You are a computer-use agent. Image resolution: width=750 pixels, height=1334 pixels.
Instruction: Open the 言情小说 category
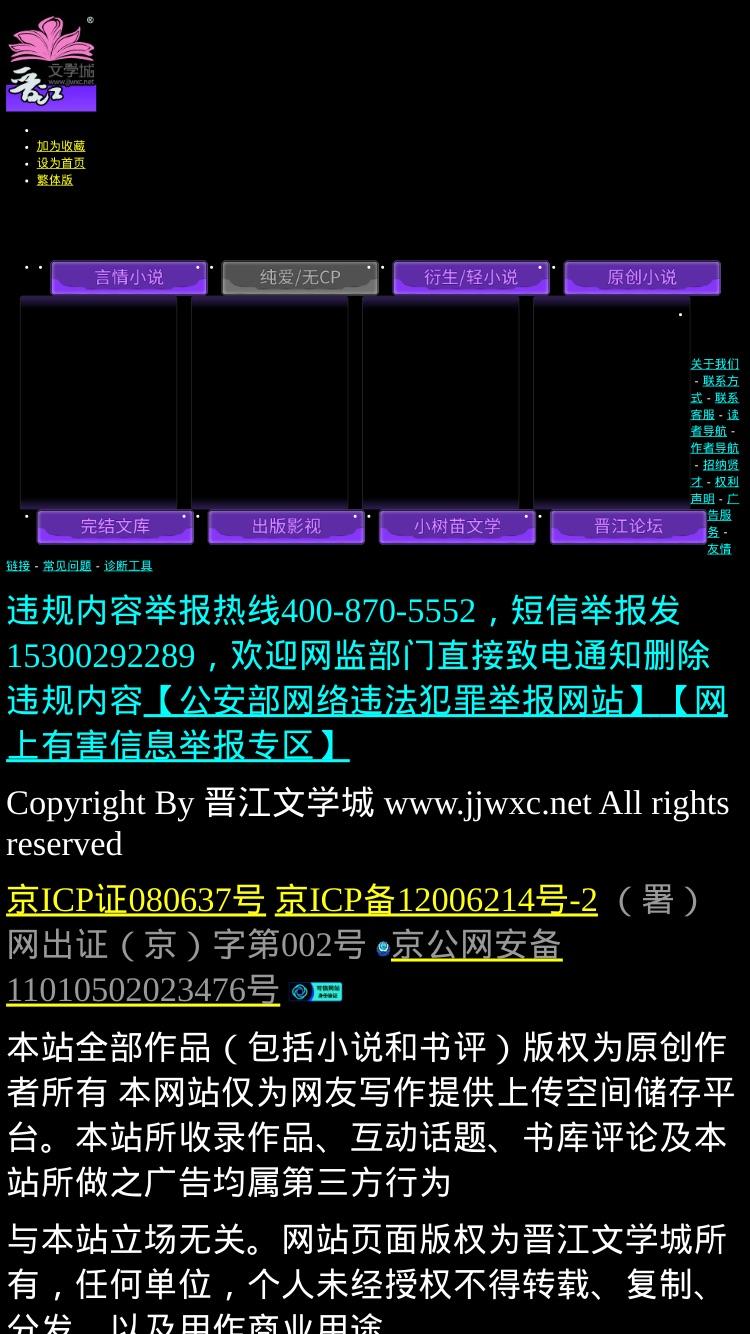tap(129, 277)
